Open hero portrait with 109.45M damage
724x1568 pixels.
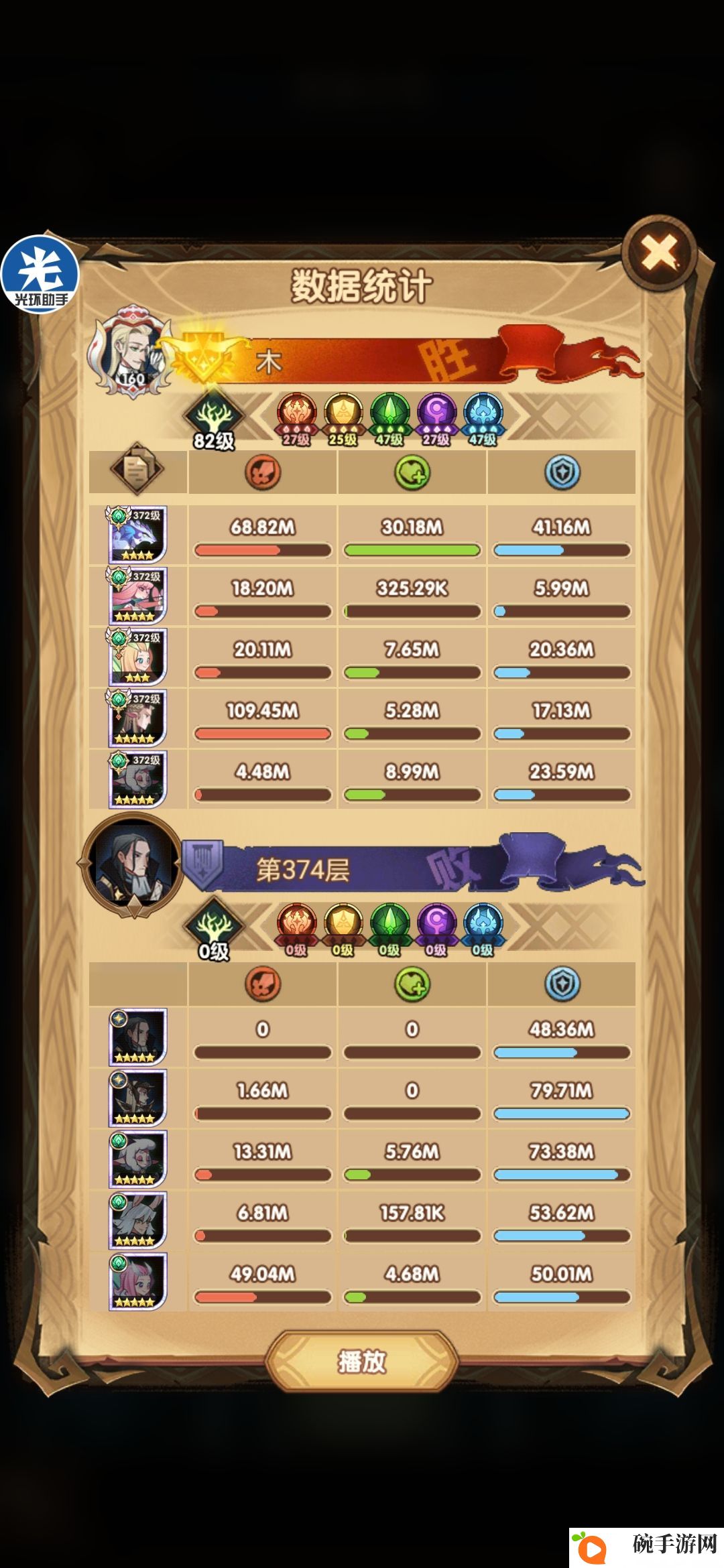(x=137, y=718)
